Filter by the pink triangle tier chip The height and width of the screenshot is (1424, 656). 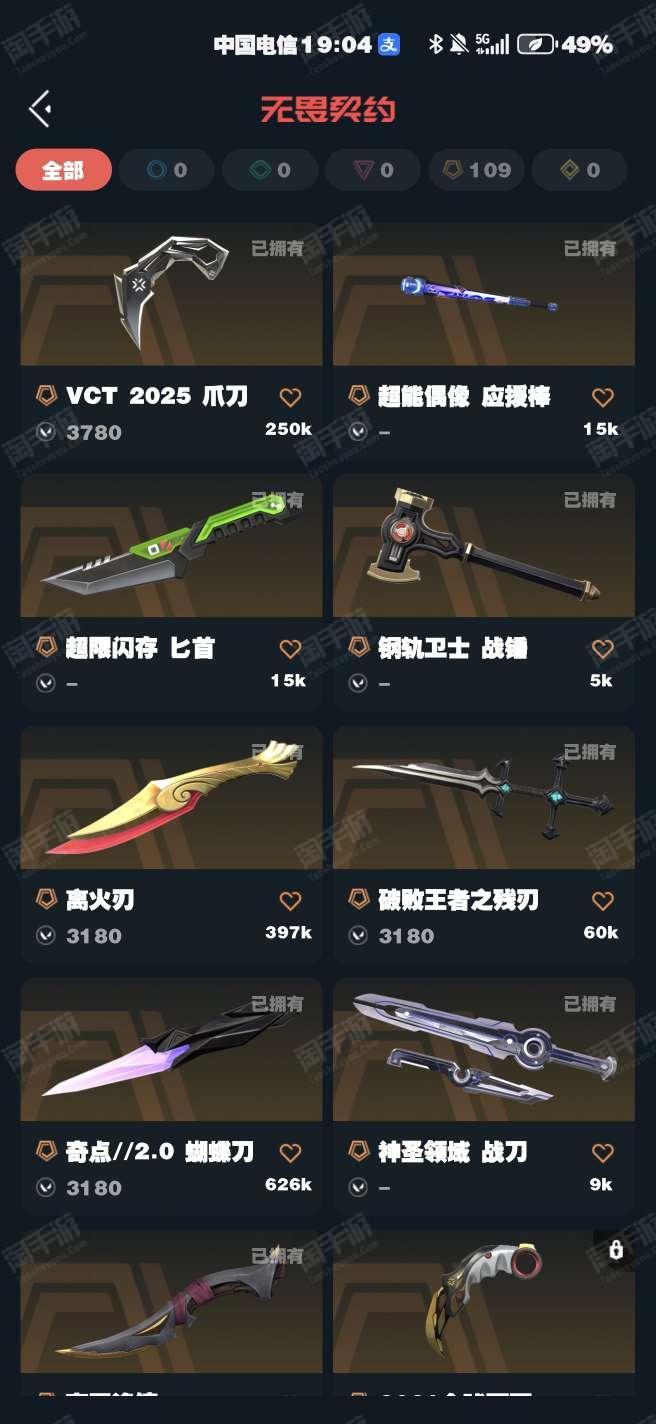tap(373, 170)
